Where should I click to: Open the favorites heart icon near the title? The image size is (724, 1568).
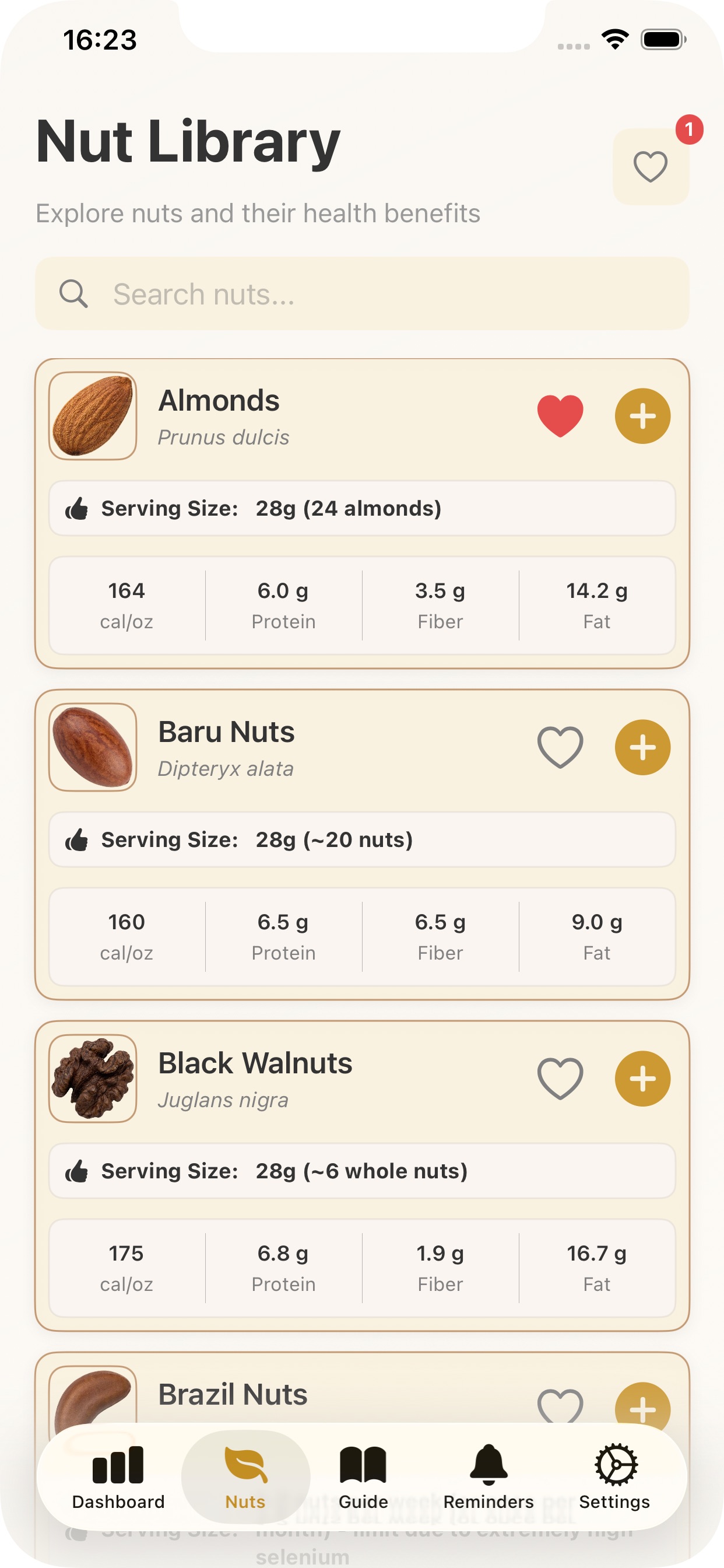[x=650, y=166]
